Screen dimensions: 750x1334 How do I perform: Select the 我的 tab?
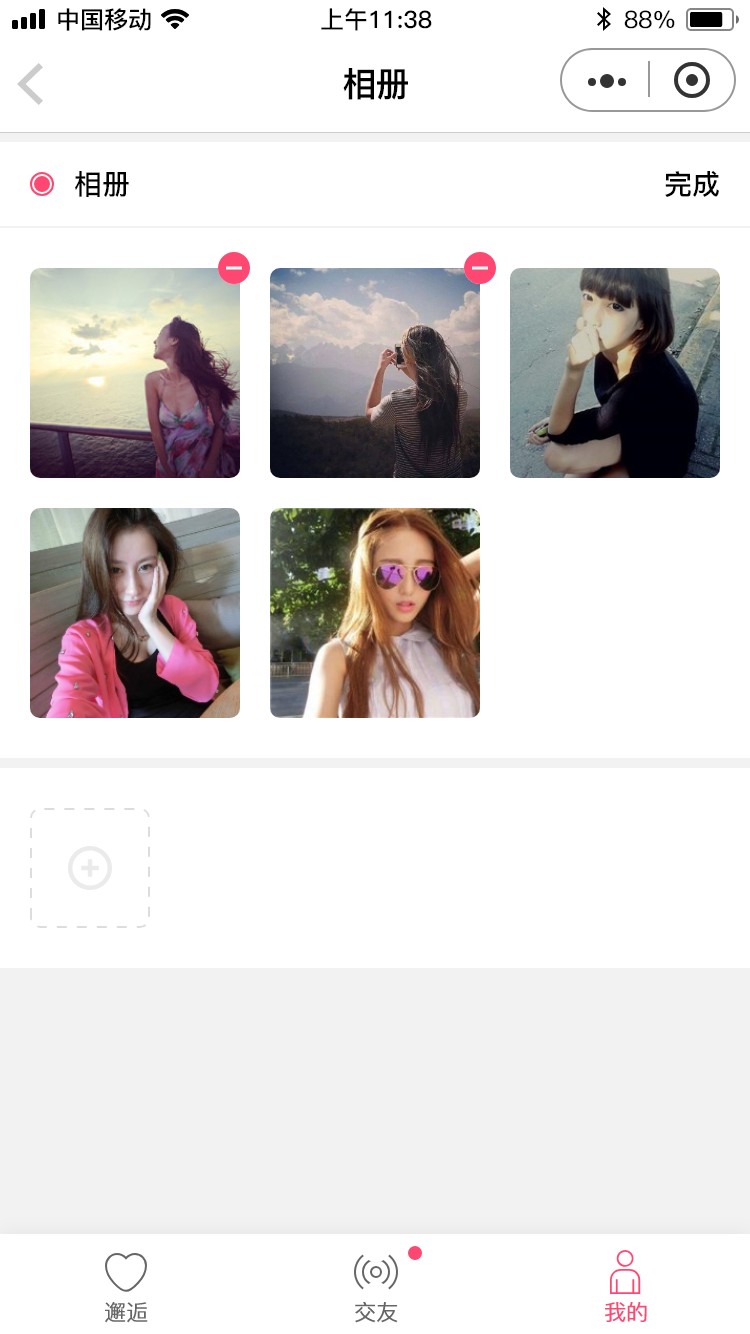point(626,1287)
